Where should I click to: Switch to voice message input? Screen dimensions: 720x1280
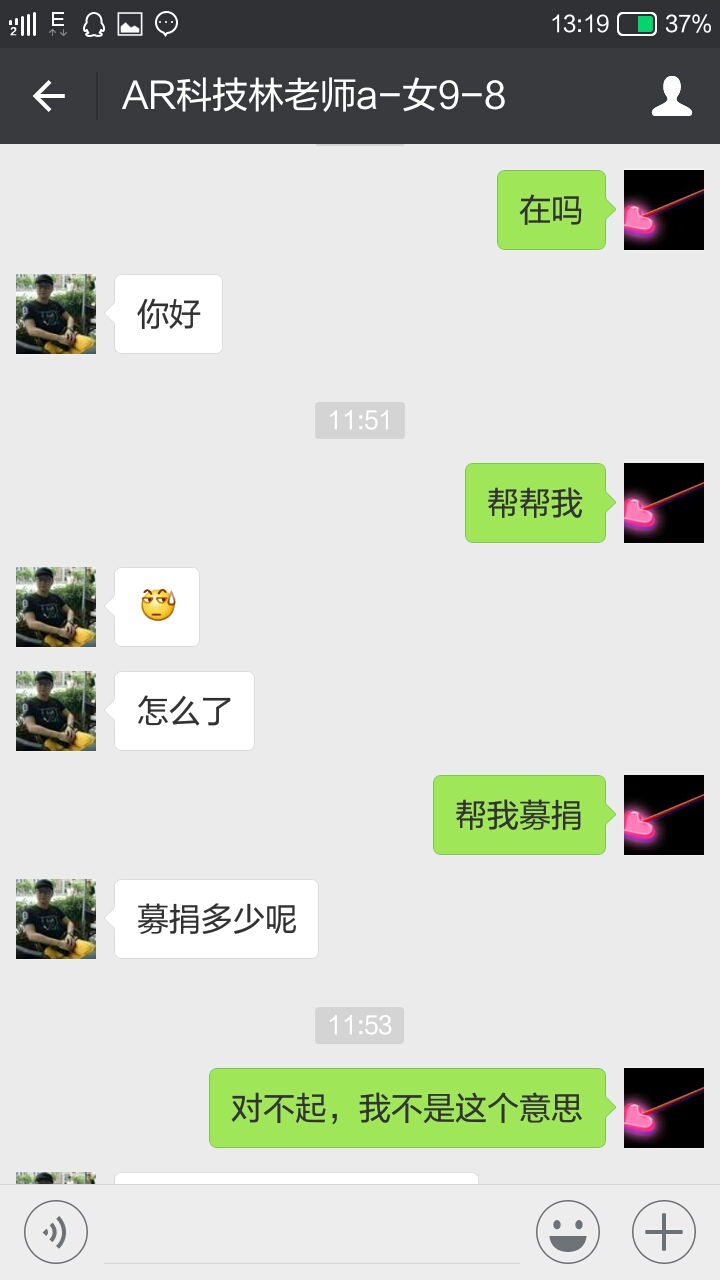pyautogui.click(x=56, y=1232)
